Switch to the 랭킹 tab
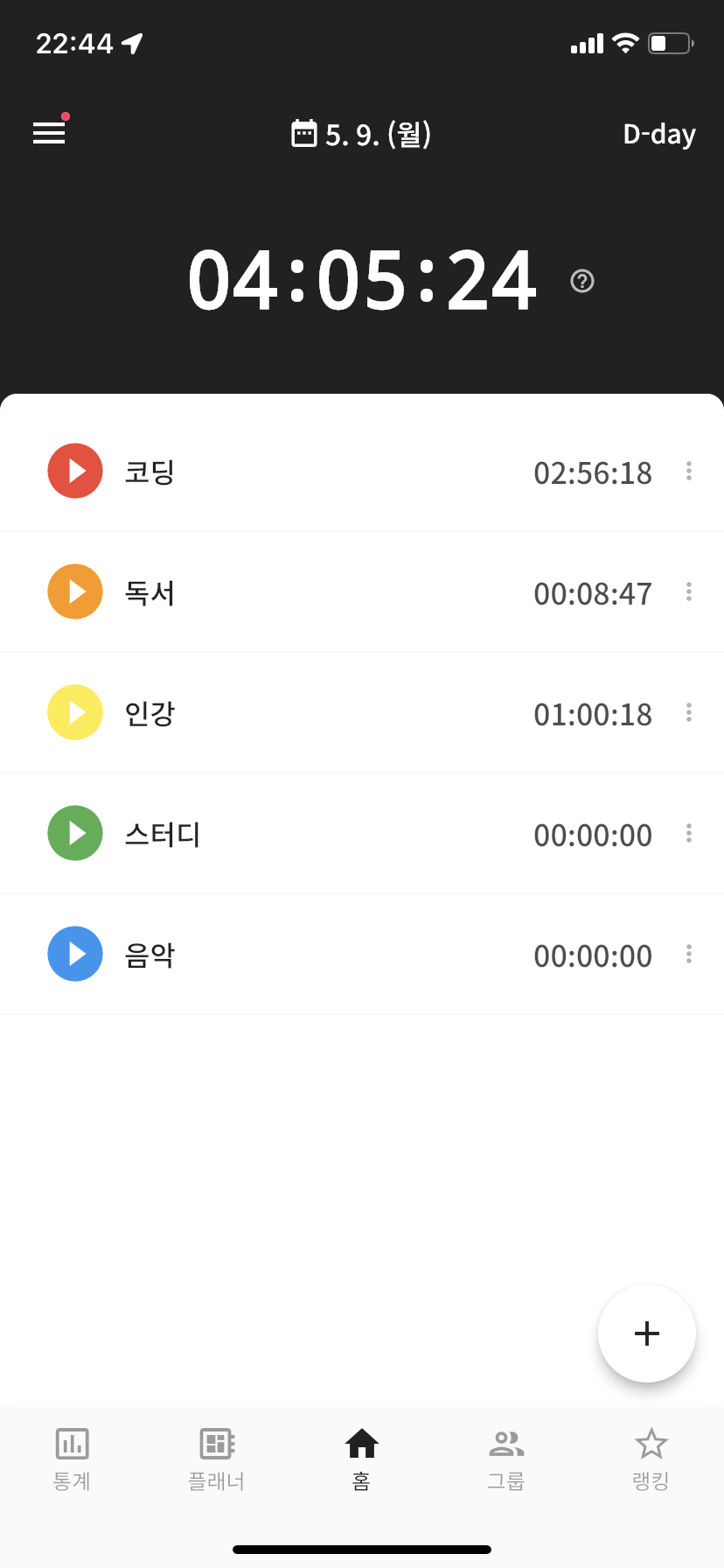Screen dimensions: 724x1568 pyautogui.click(x=651, y=1459)
